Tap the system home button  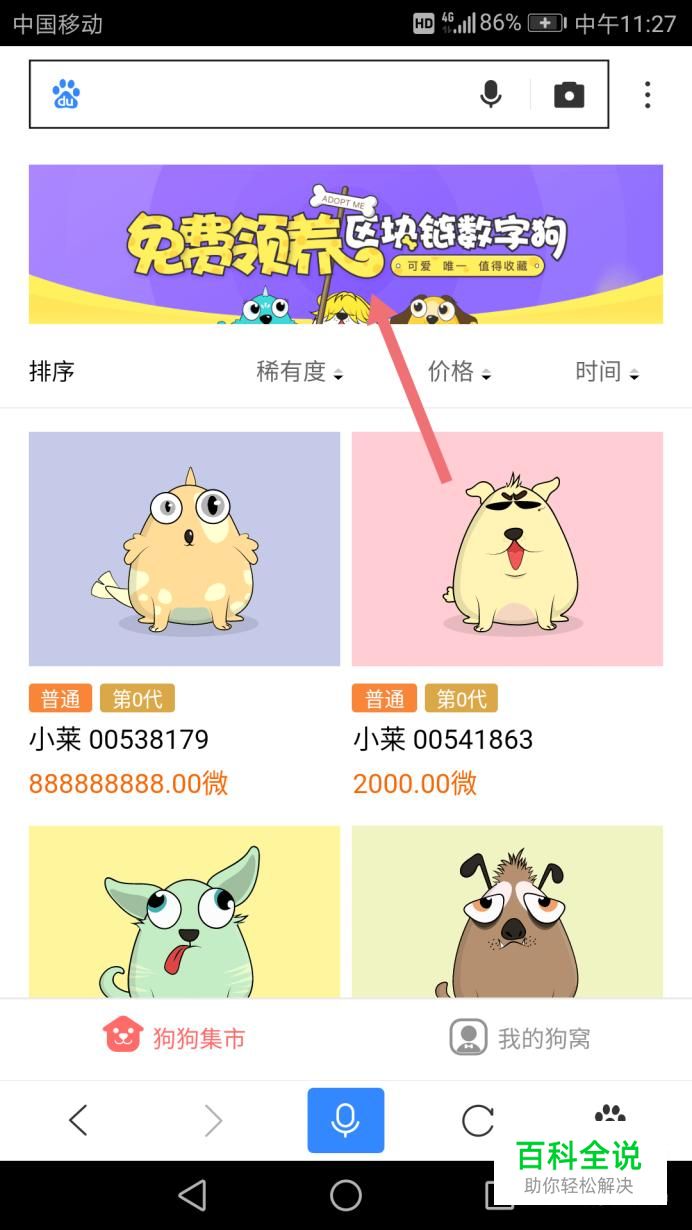[345, 1195]
